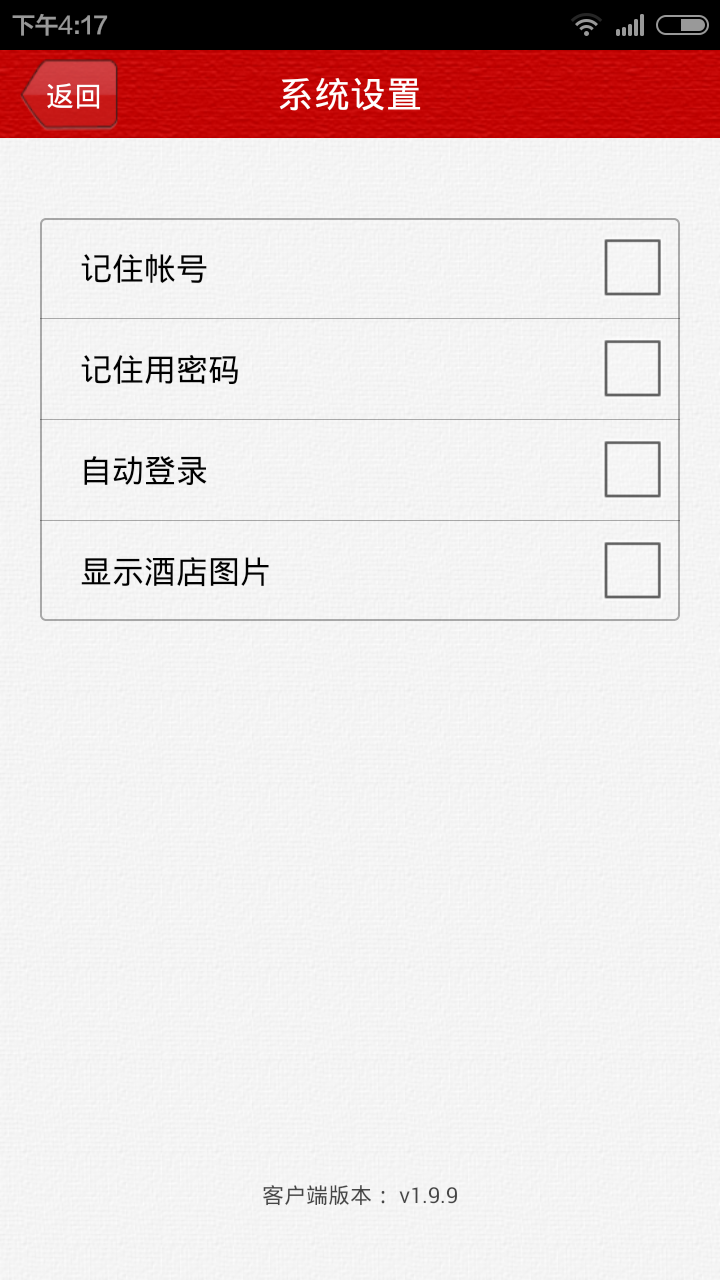Screen dimensions: 720x1280
Task: Enable the 记住用密码 checkbox
Action: click(632, 368)
